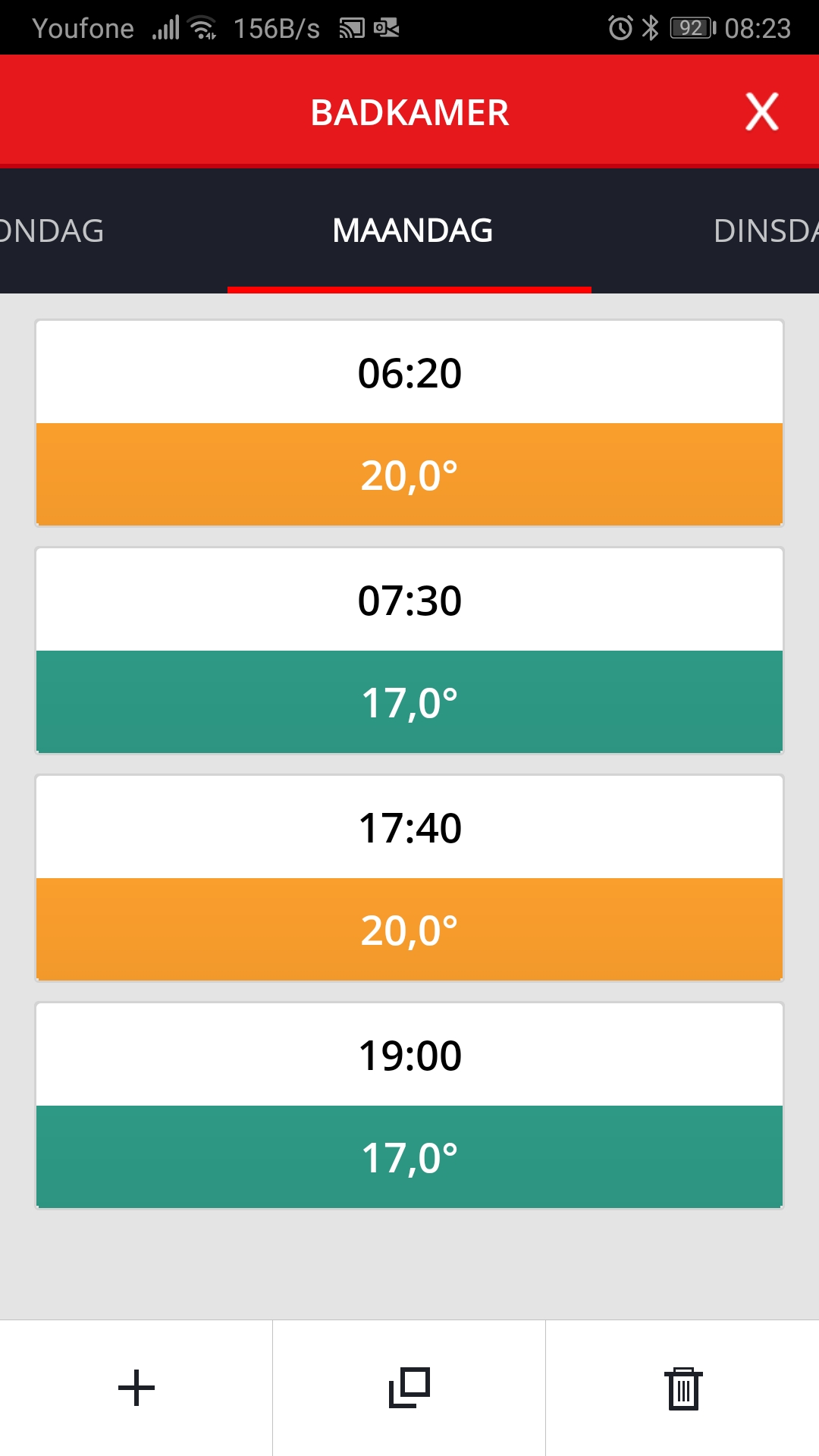Screen dimensions: 819x1456
Task: Add a new time slot
Action: tap(136, 1388)
